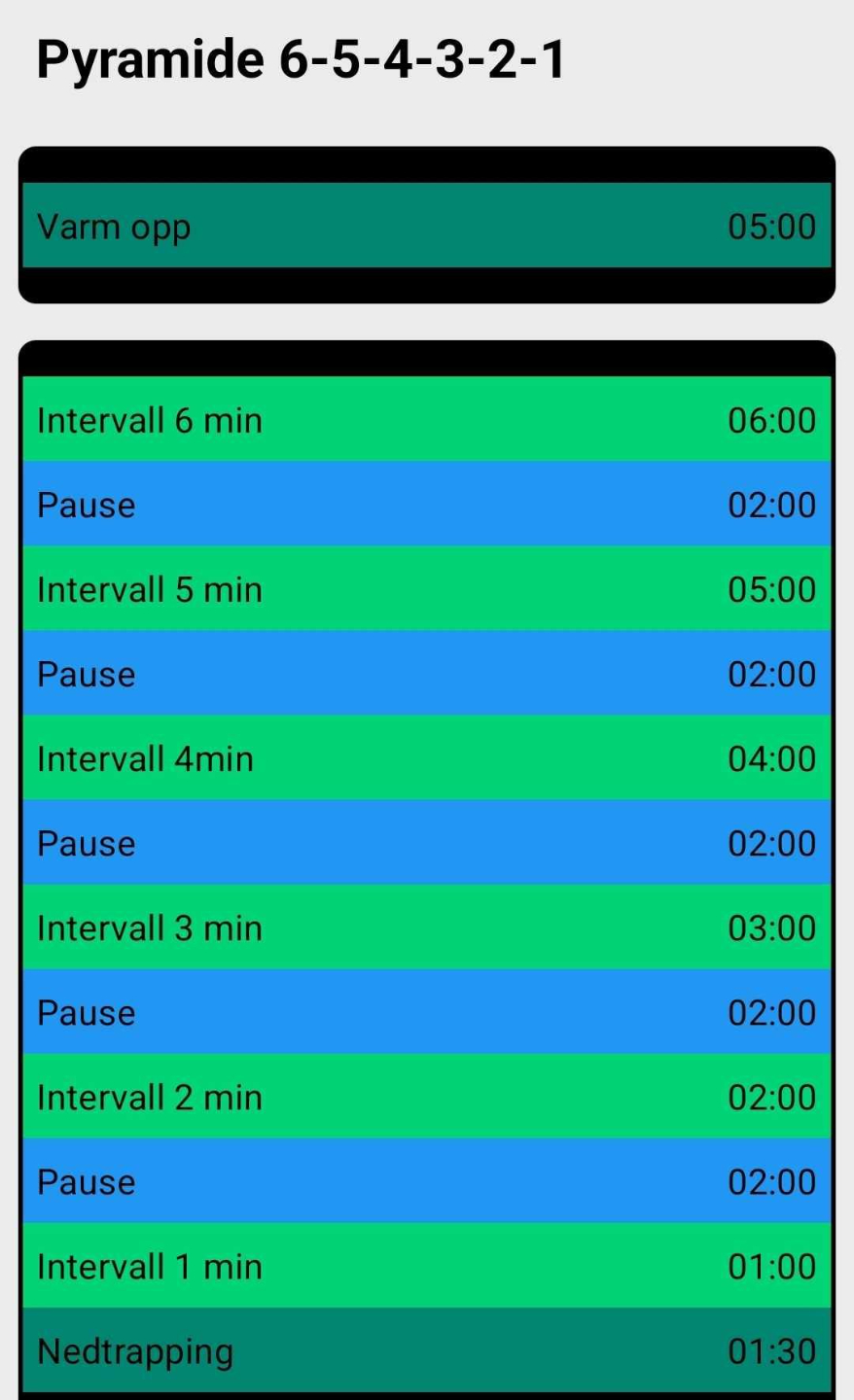Open the Nedtrapping row

coord(426,1349)
